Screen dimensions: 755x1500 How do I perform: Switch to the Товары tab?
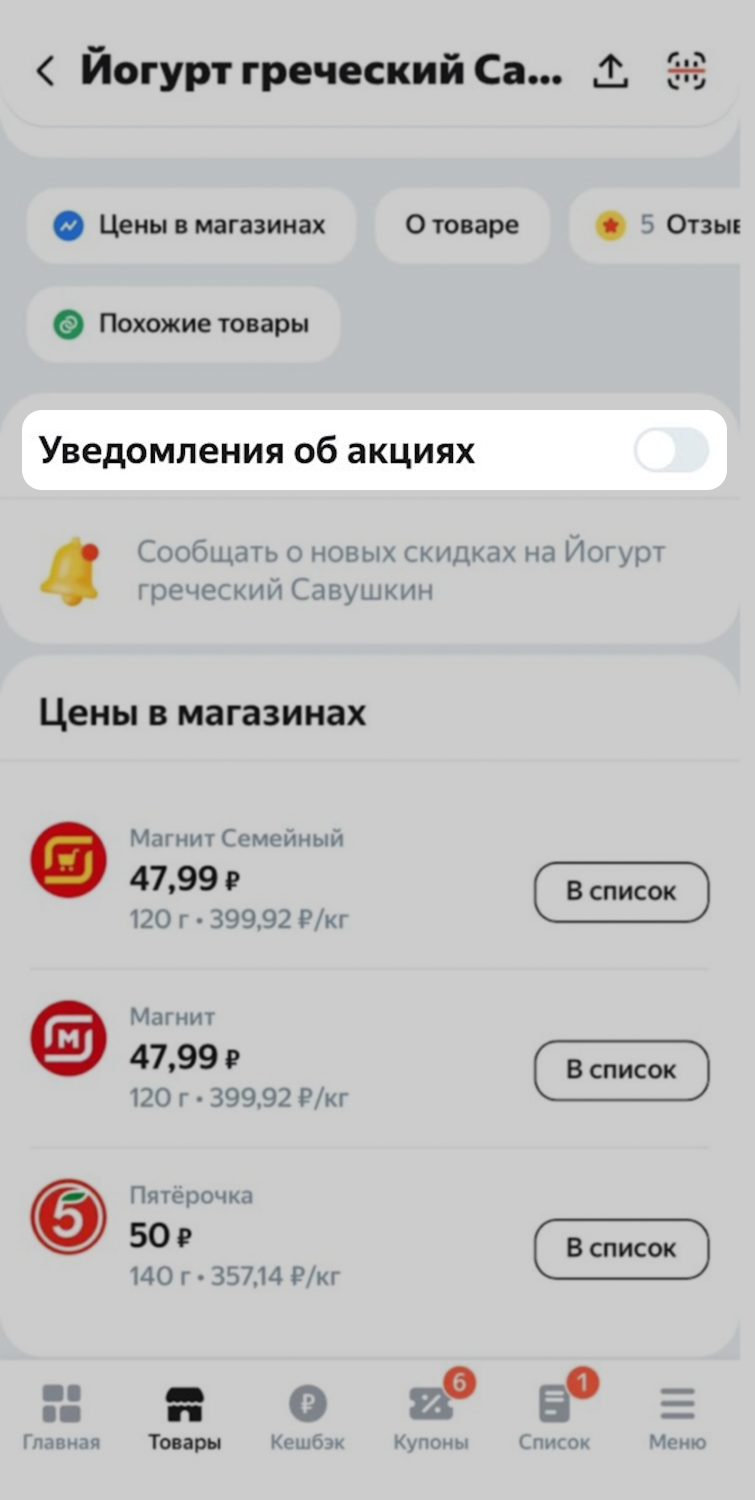184,1417
